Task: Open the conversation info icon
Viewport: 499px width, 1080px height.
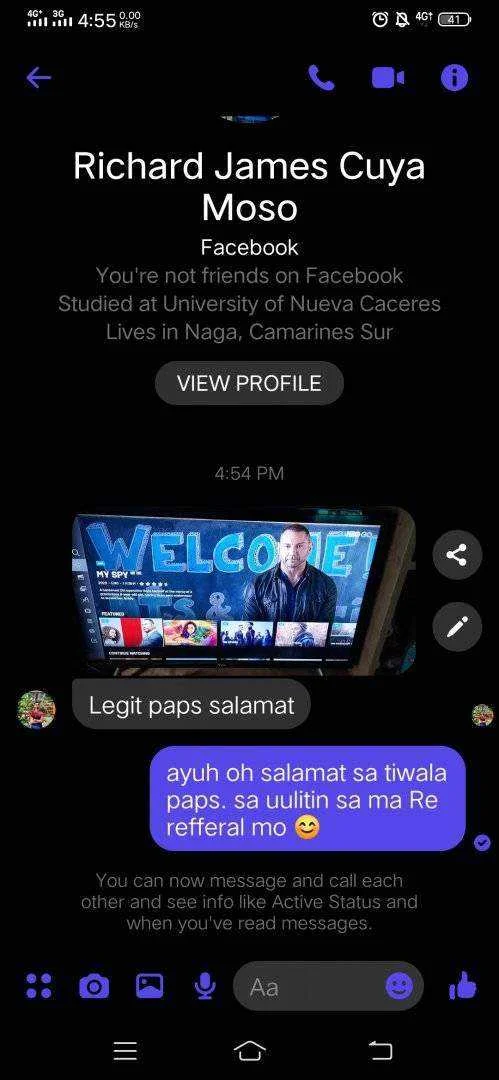Action: tap(454, 78)
